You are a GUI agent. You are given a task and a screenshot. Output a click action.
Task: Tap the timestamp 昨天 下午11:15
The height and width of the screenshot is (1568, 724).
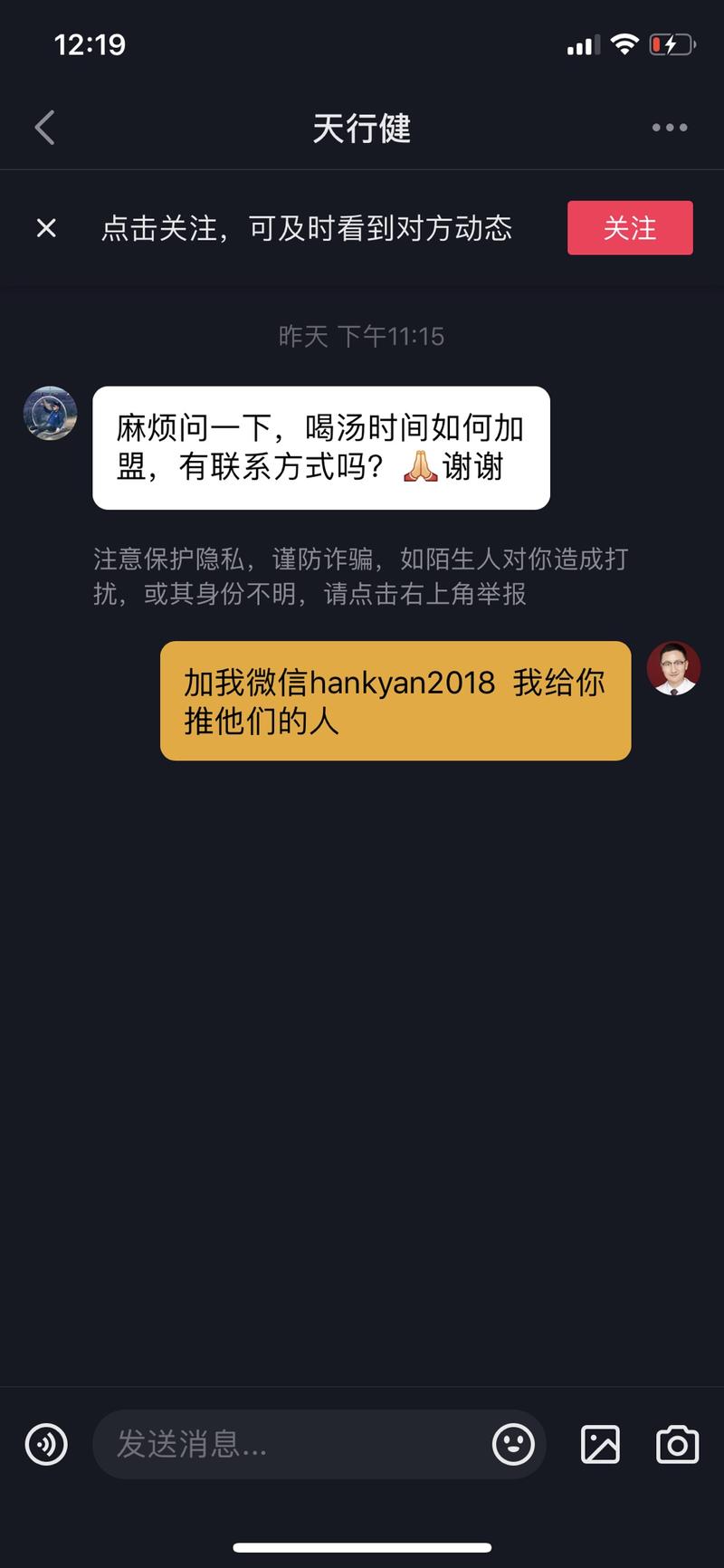pyautogui.click(x=361, y=336)
